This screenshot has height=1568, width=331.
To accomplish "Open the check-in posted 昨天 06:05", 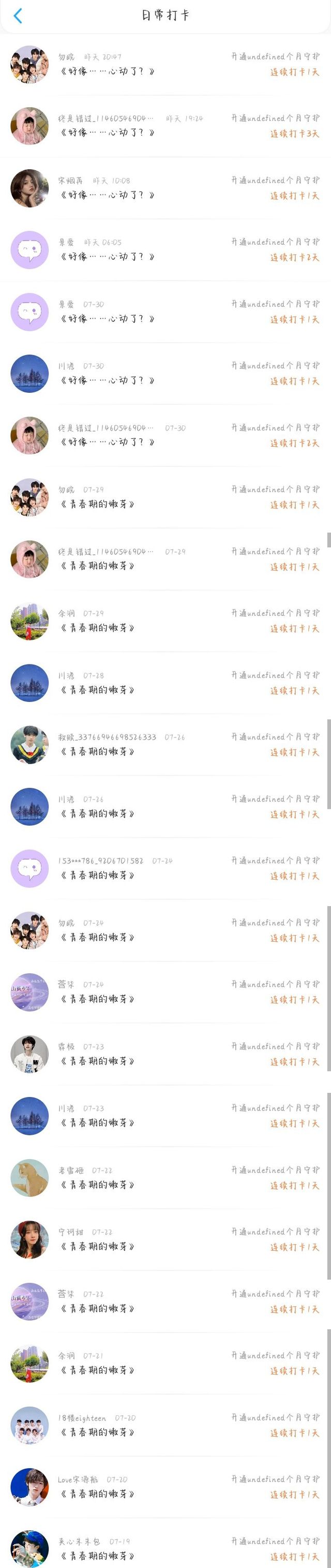I will coord(165,249).
